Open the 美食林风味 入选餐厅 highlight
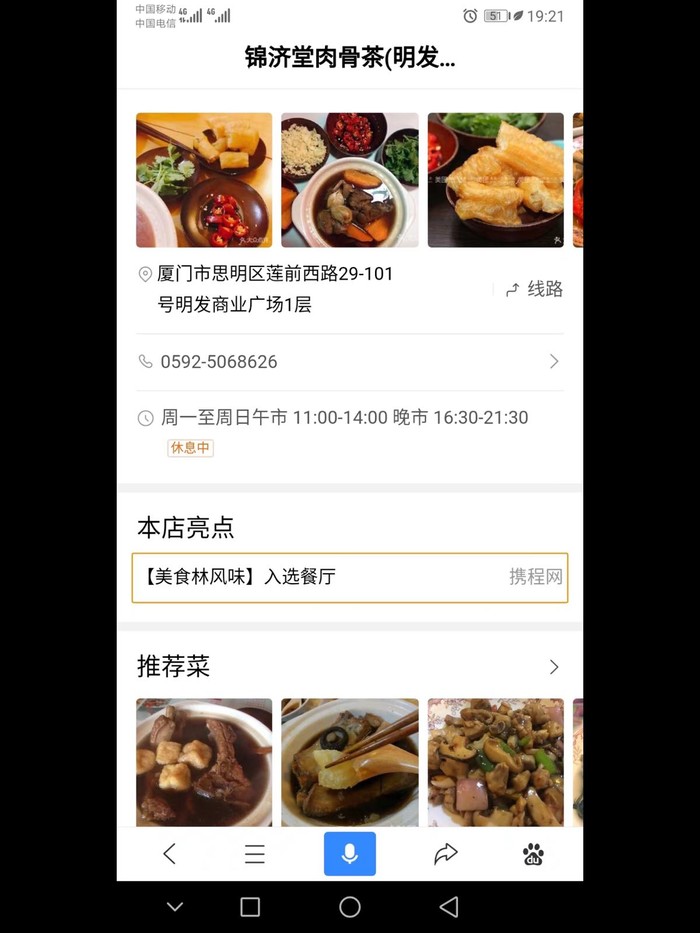The height and width of the screenshot is (933, 700). coord(349,577)
